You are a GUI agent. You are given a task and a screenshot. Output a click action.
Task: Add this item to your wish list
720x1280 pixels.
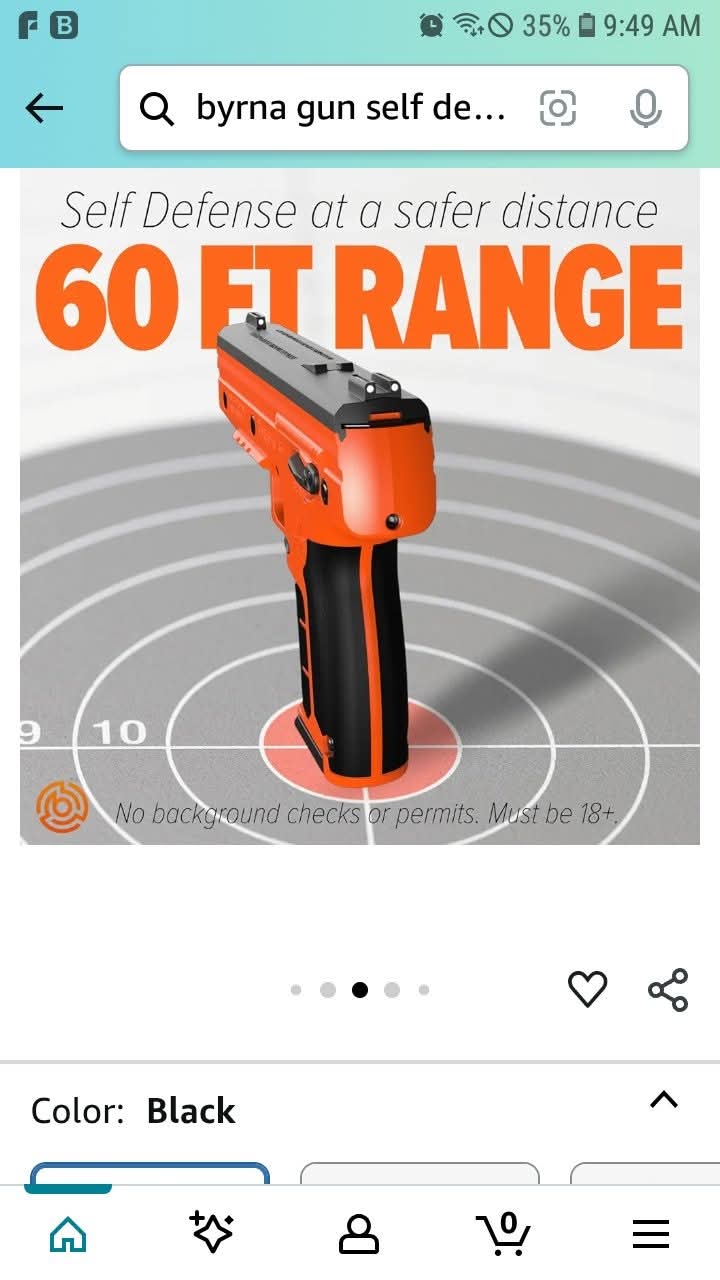587,989
